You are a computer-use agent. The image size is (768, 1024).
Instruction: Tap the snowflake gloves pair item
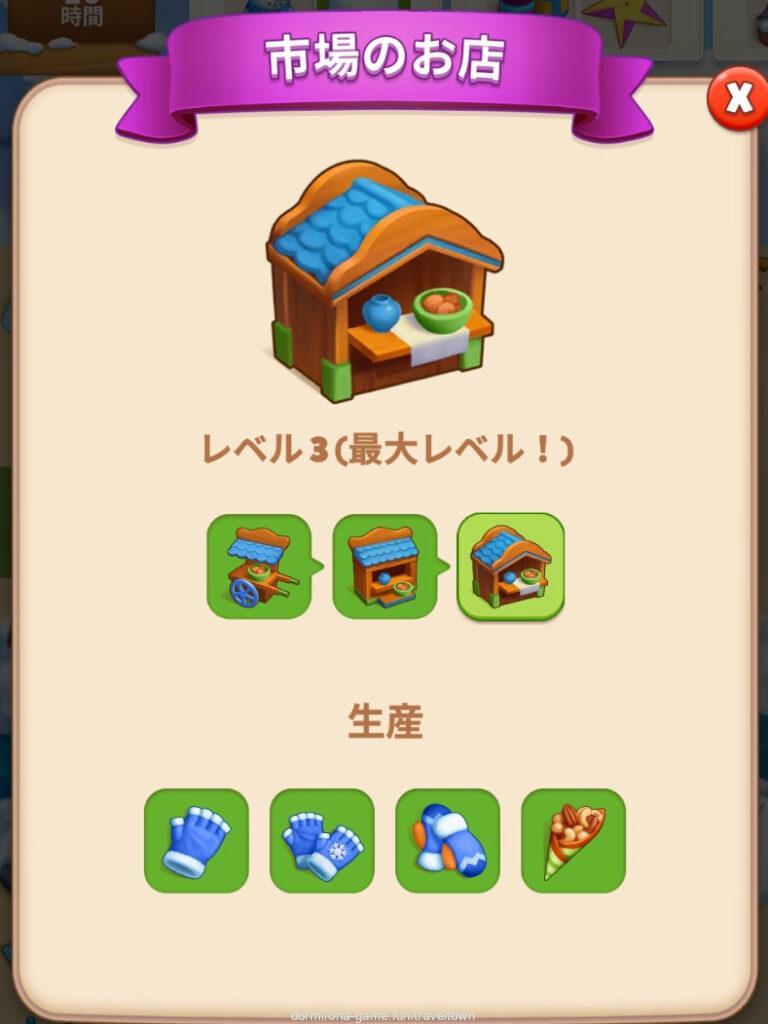(322, 840)
